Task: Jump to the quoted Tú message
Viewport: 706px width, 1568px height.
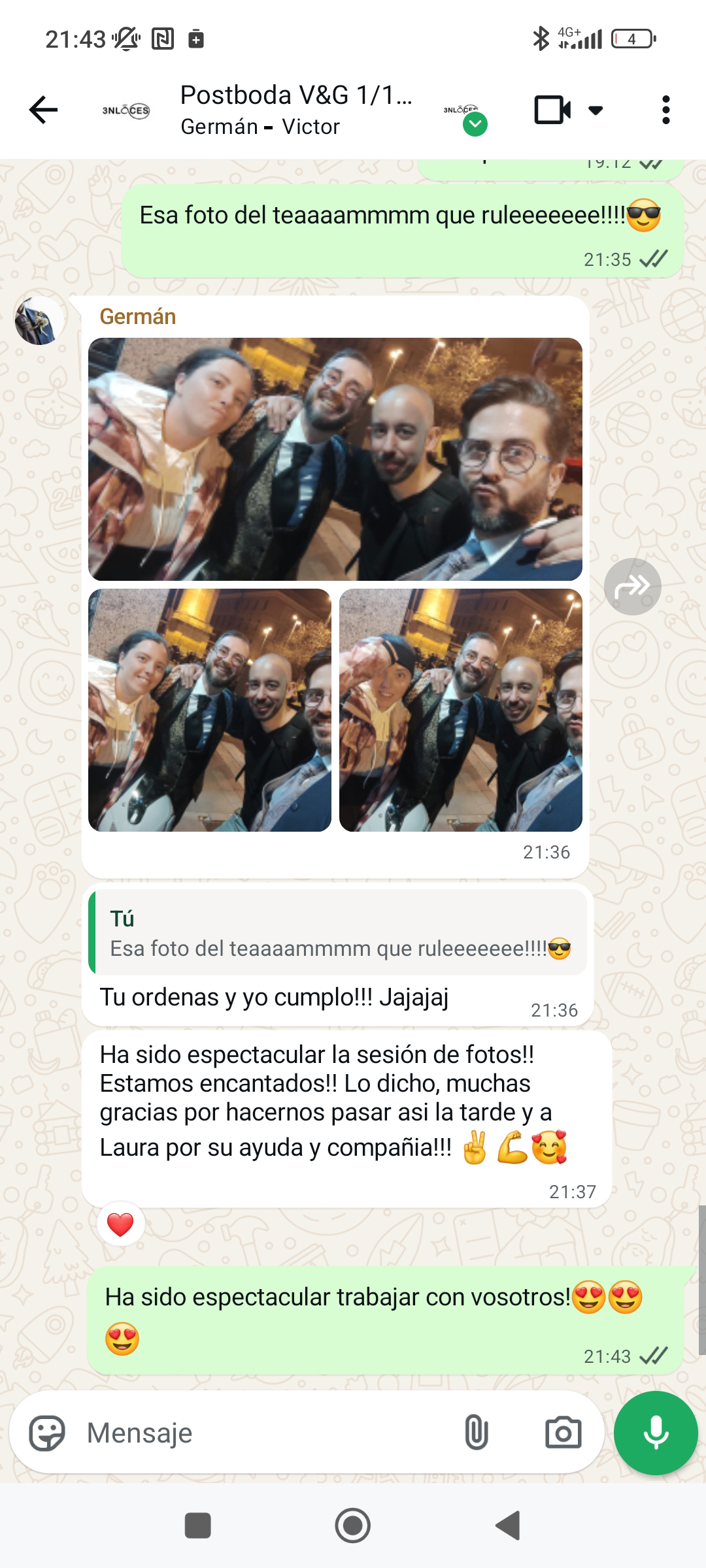Action: [339, 932]
